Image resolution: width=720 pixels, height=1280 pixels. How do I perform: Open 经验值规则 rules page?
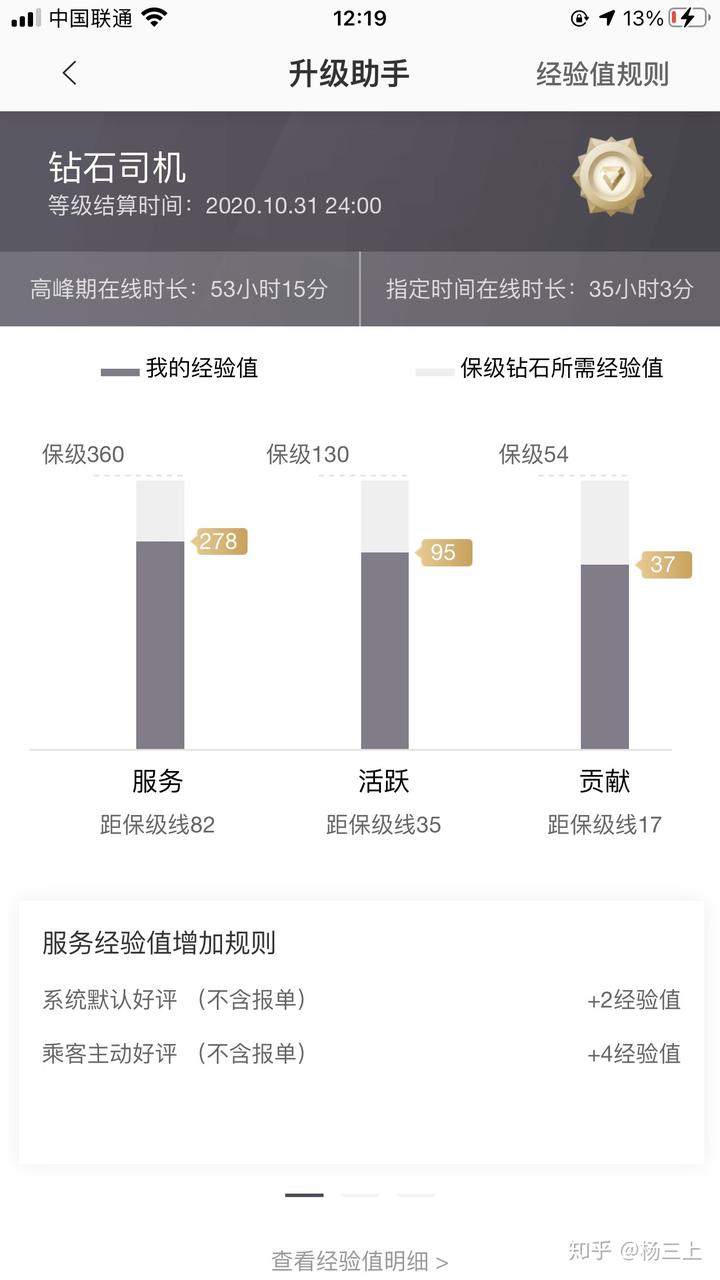[x=604, y=73]
